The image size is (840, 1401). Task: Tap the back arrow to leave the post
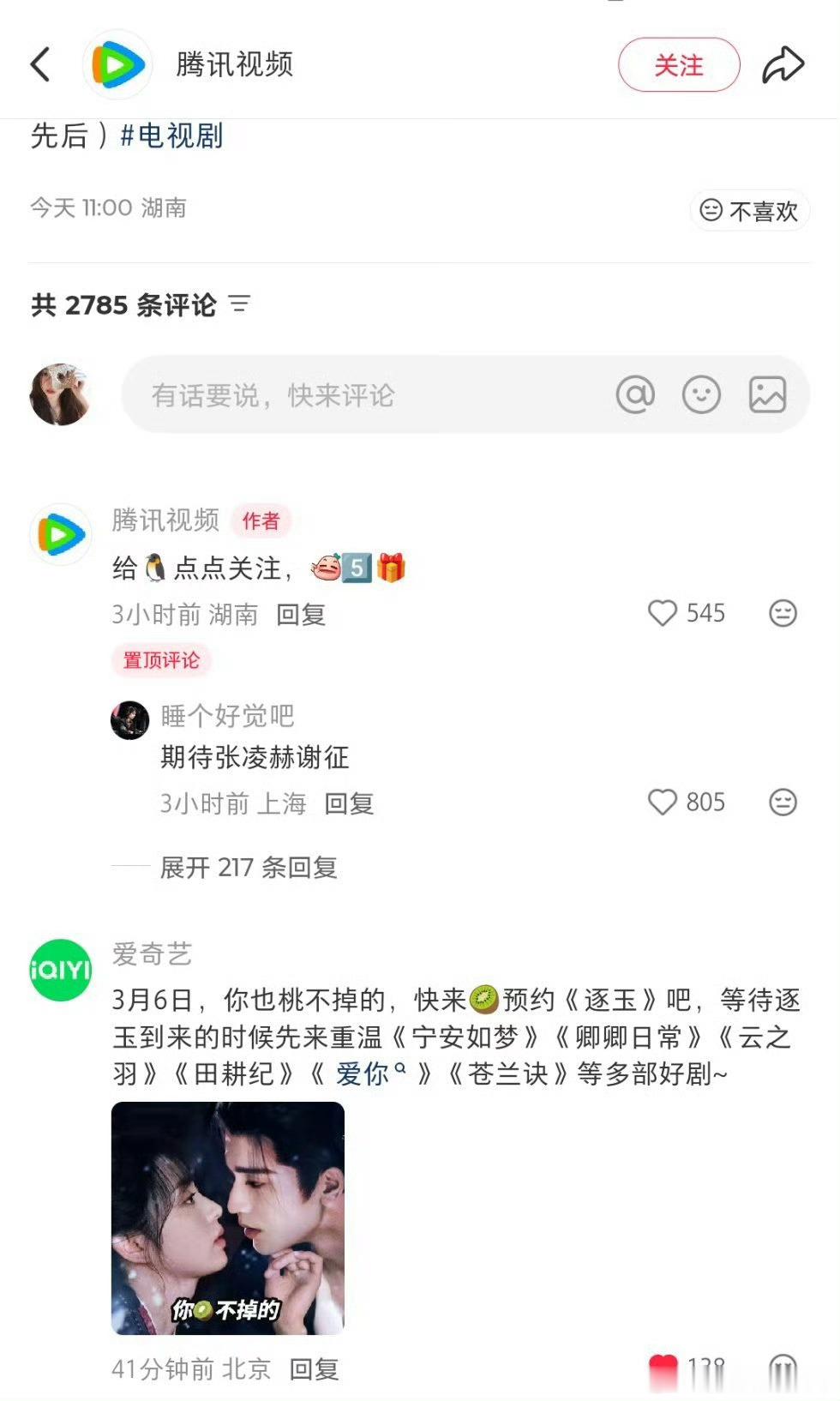pos(38,64)
